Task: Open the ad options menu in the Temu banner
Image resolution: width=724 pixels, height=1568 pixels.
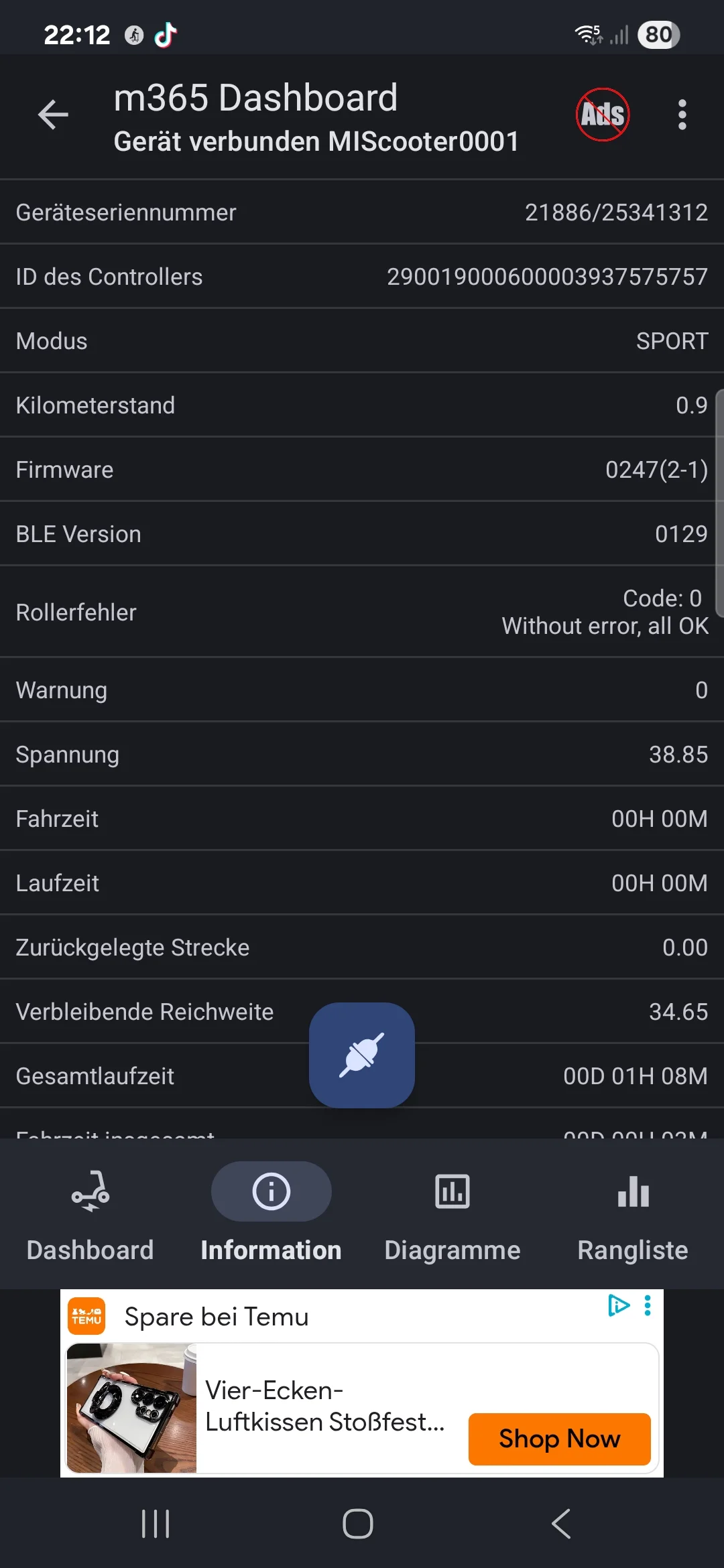Action: tap(648, 1305)
